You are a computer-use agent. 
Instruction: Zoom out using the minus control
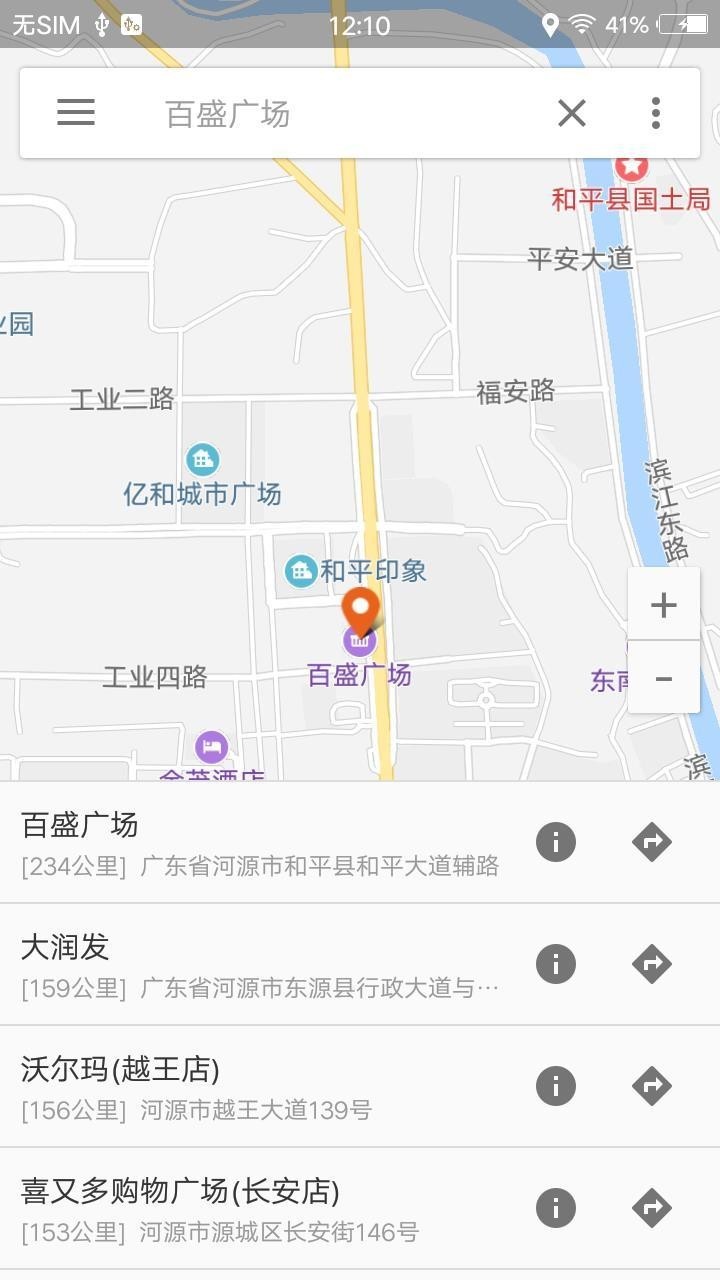tap(663, 677)
